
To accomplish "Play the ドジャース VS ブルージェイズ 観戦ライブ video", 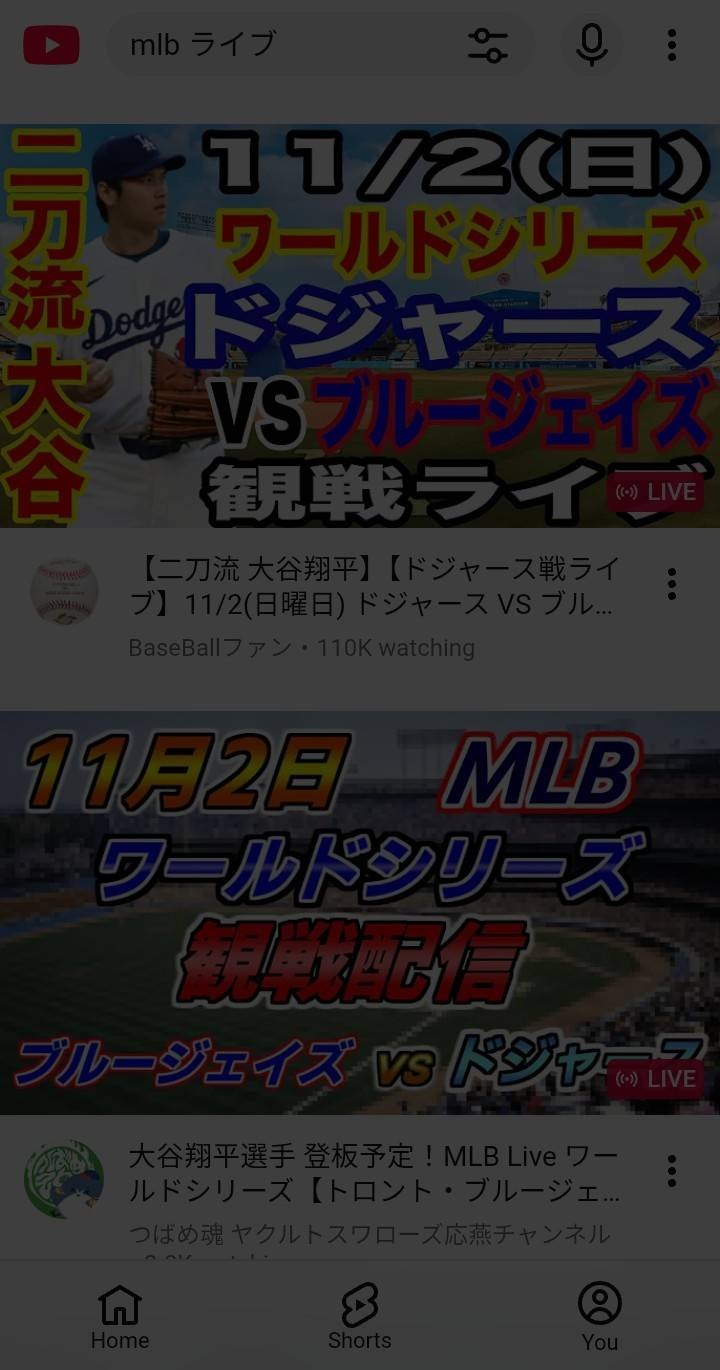I will (x=360, y=325).
